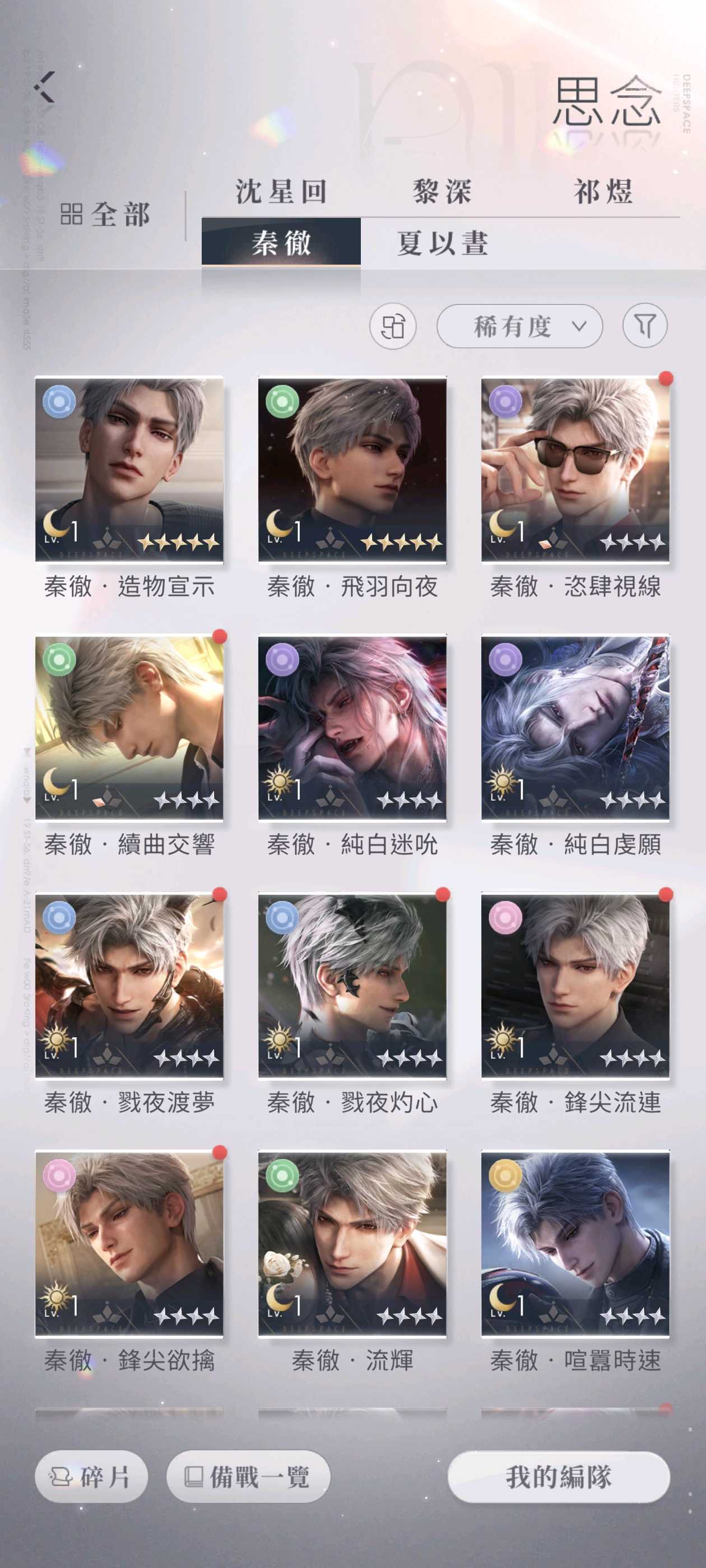Select the 秦徹・純白迷吮 card
Image resolution: width=706 pixels, height=1568 pixels.
click(x=352, y=727)
